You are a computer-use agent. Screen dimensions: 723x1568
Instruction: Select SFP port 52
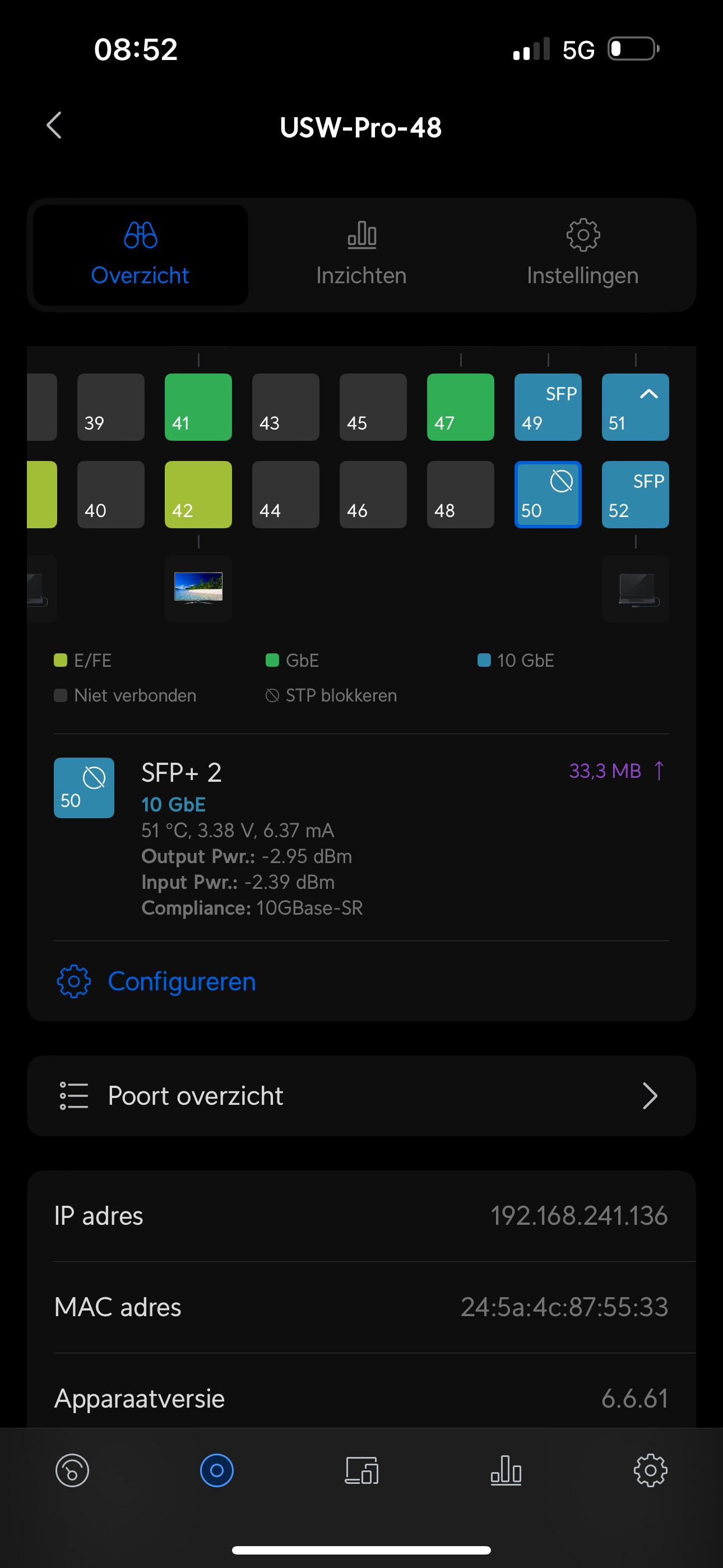[x=635, y=494]
